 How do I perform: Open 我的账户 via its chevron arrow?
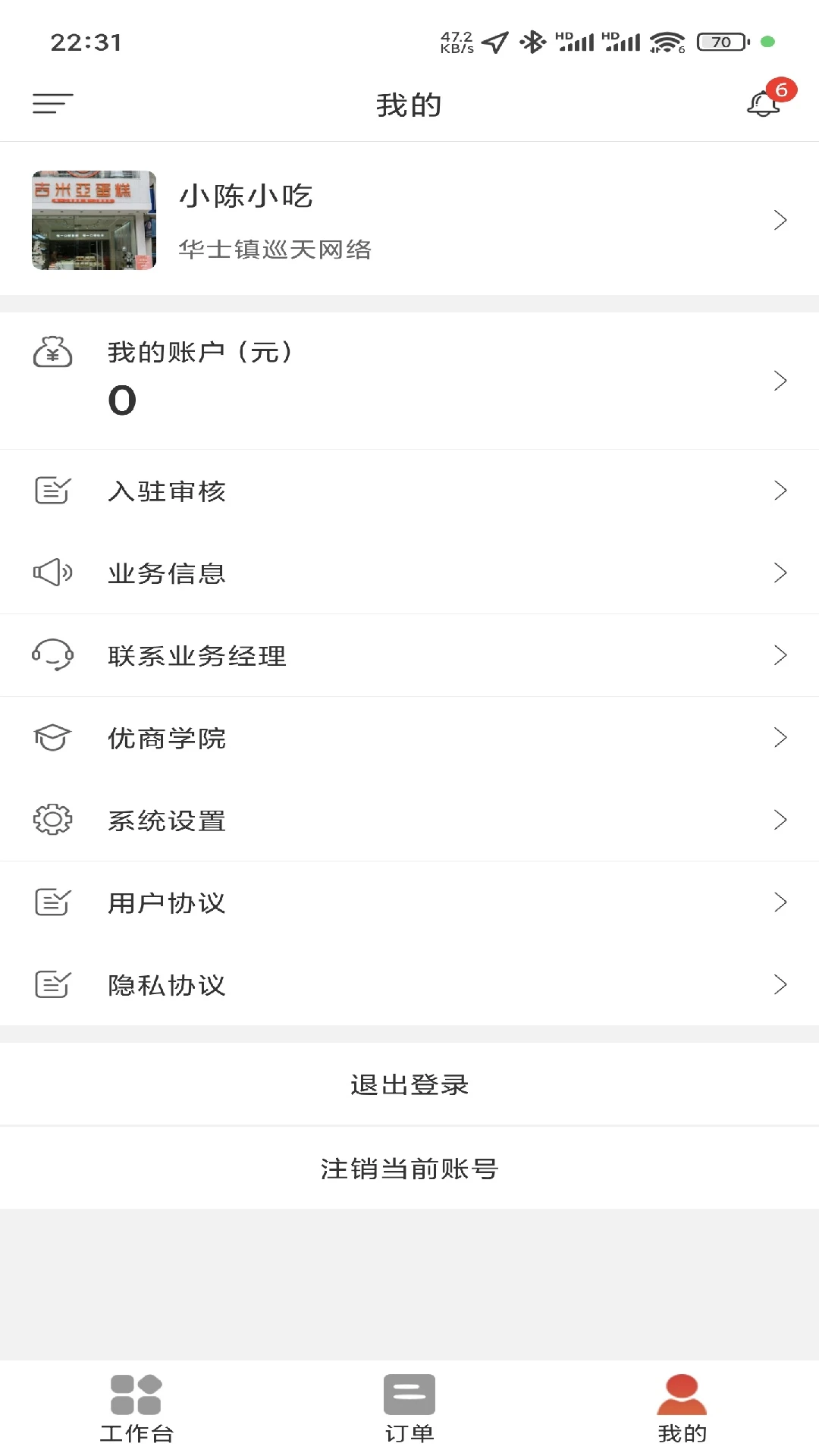[780, 380]
